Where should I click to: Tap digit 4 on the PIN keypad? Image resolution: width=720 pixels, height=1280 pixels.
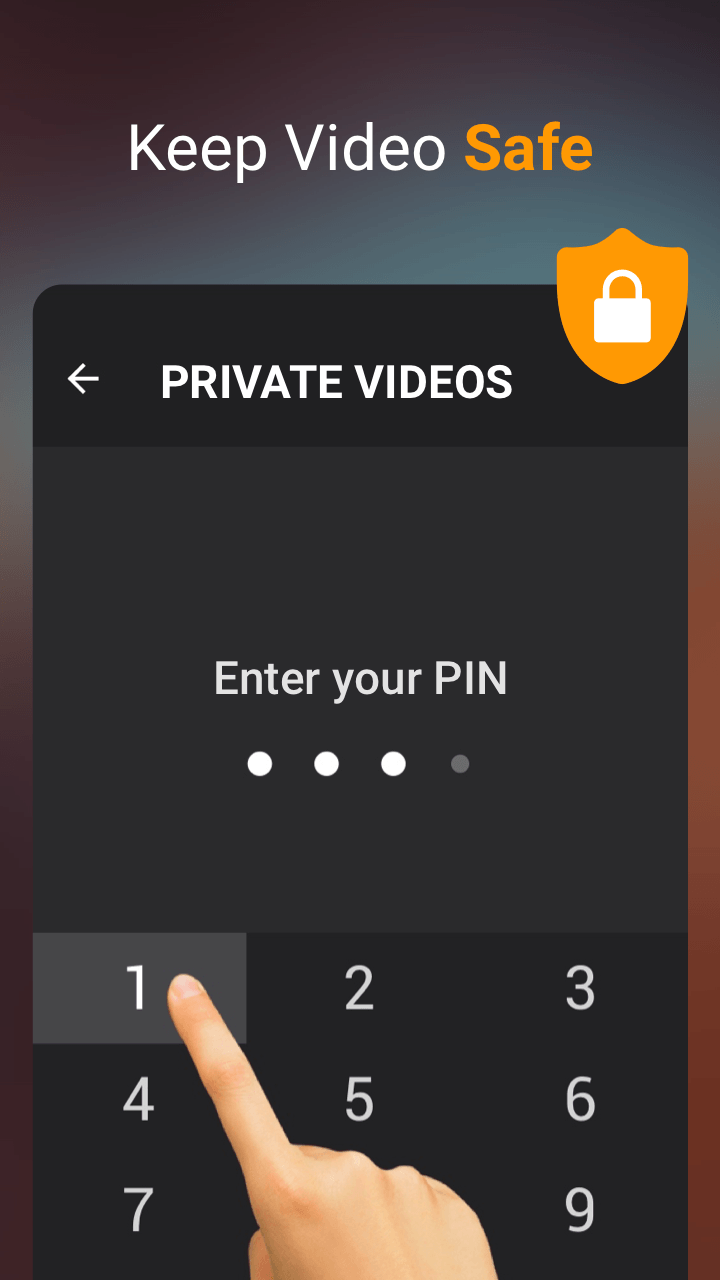click(x=139, y=1099)
